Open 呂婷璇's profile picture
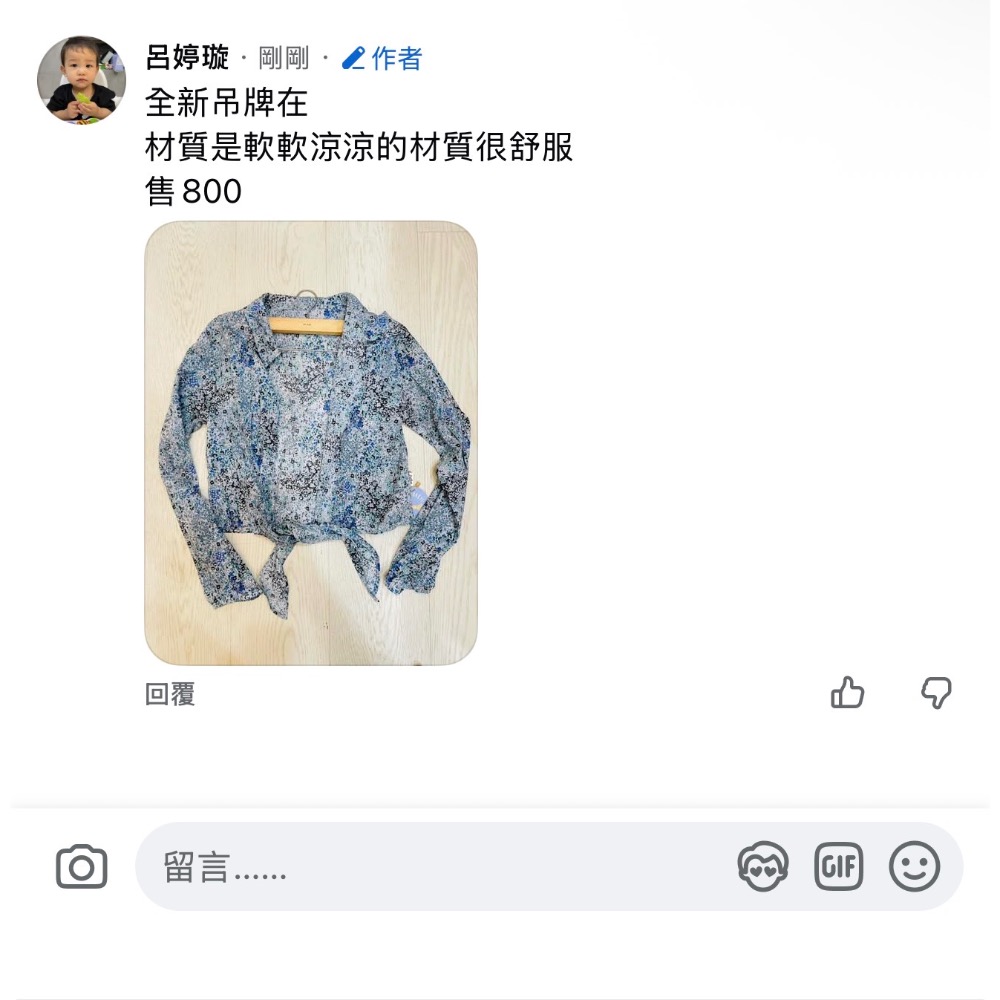The width and height of the screenshot is (1000, 1000). [81, 80]
